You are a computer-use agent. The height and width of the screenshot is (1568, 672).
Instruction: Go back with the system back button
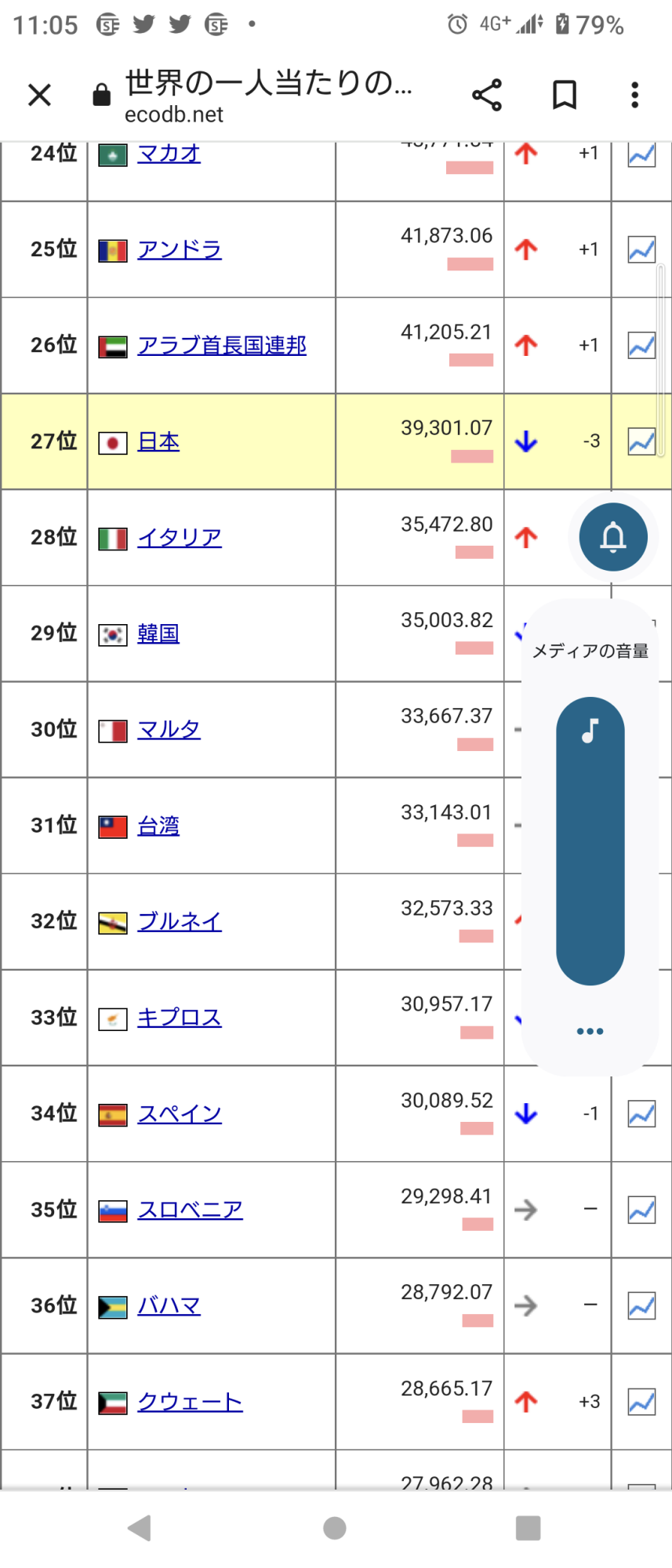pyautogui.click(x=140, y=1527)
